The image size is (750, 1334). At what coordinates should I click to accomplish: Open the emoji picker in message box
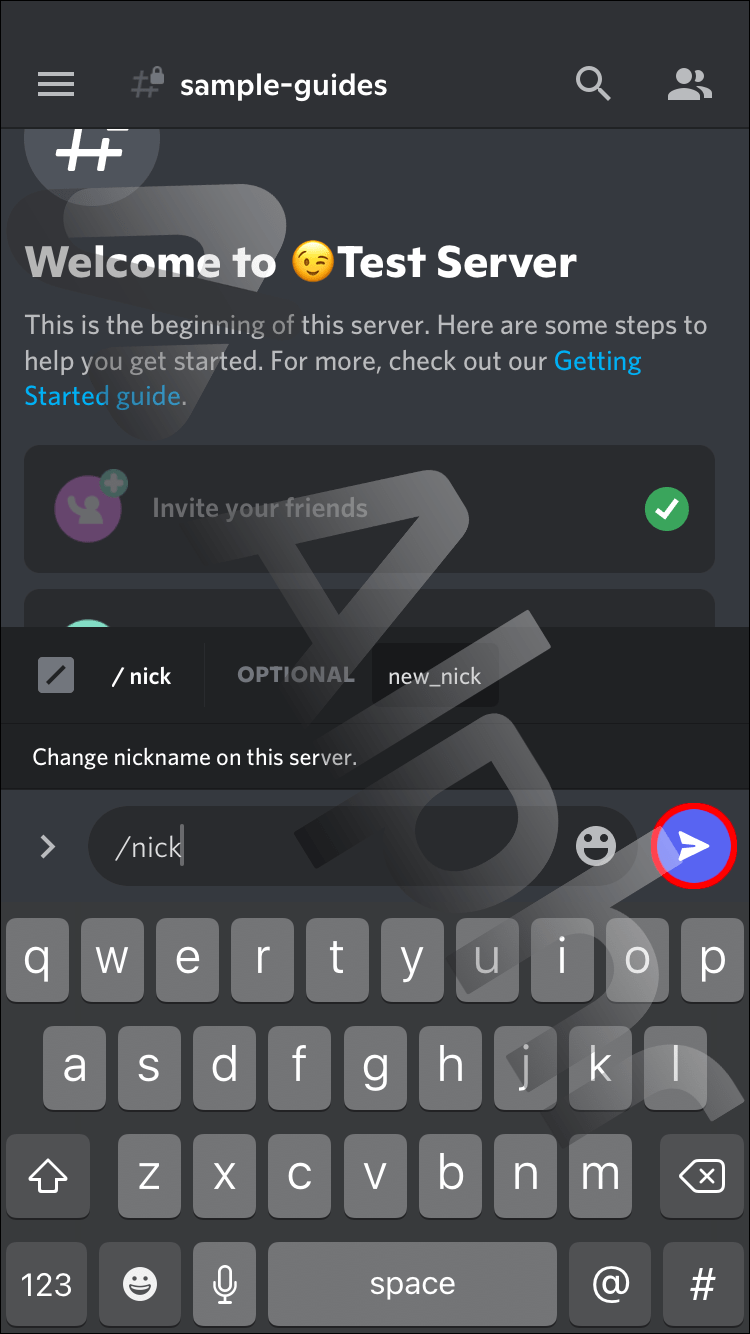[x=596, y=847]
